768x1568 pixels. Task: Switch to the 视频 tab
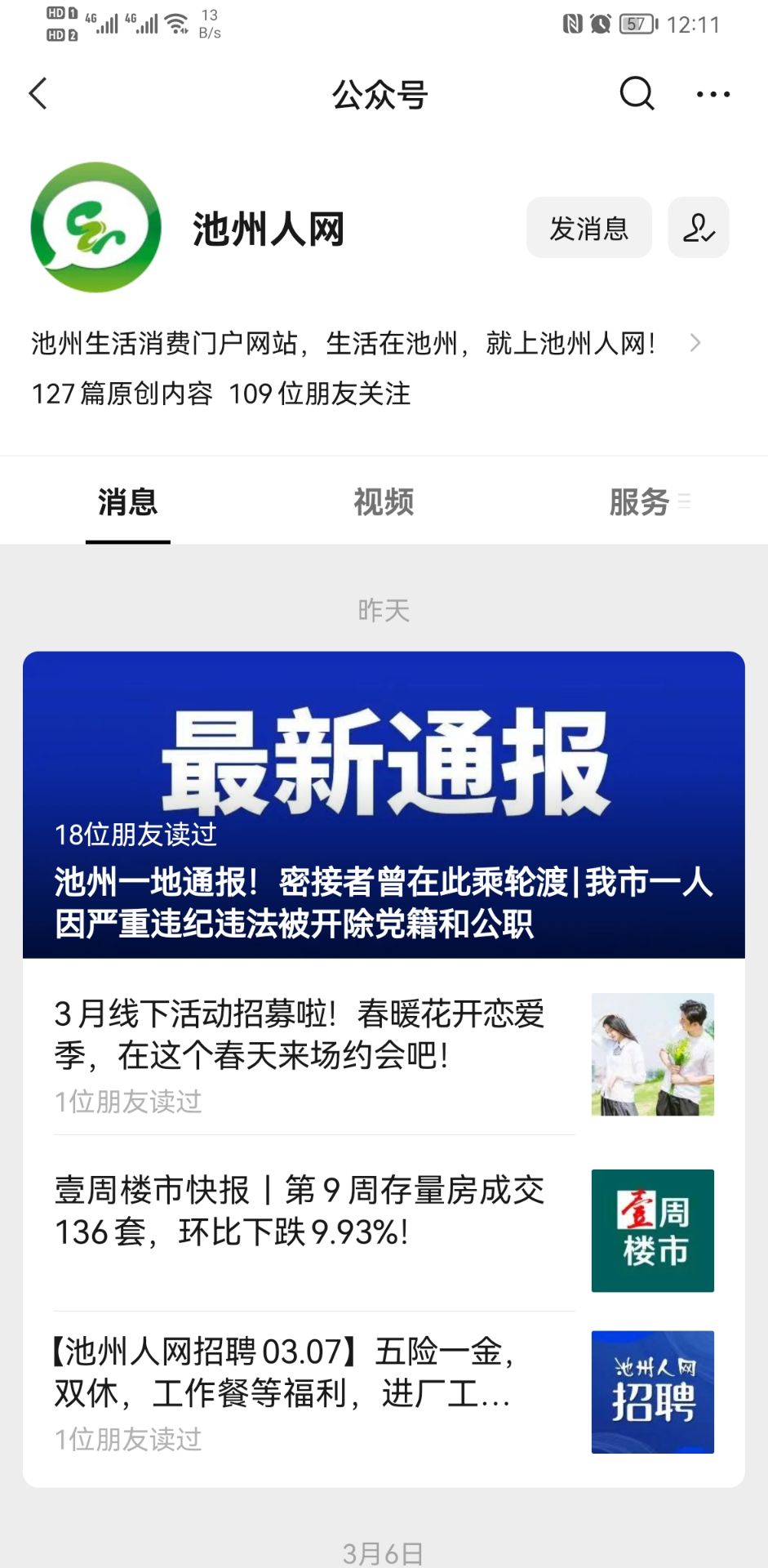pos(384,501)
